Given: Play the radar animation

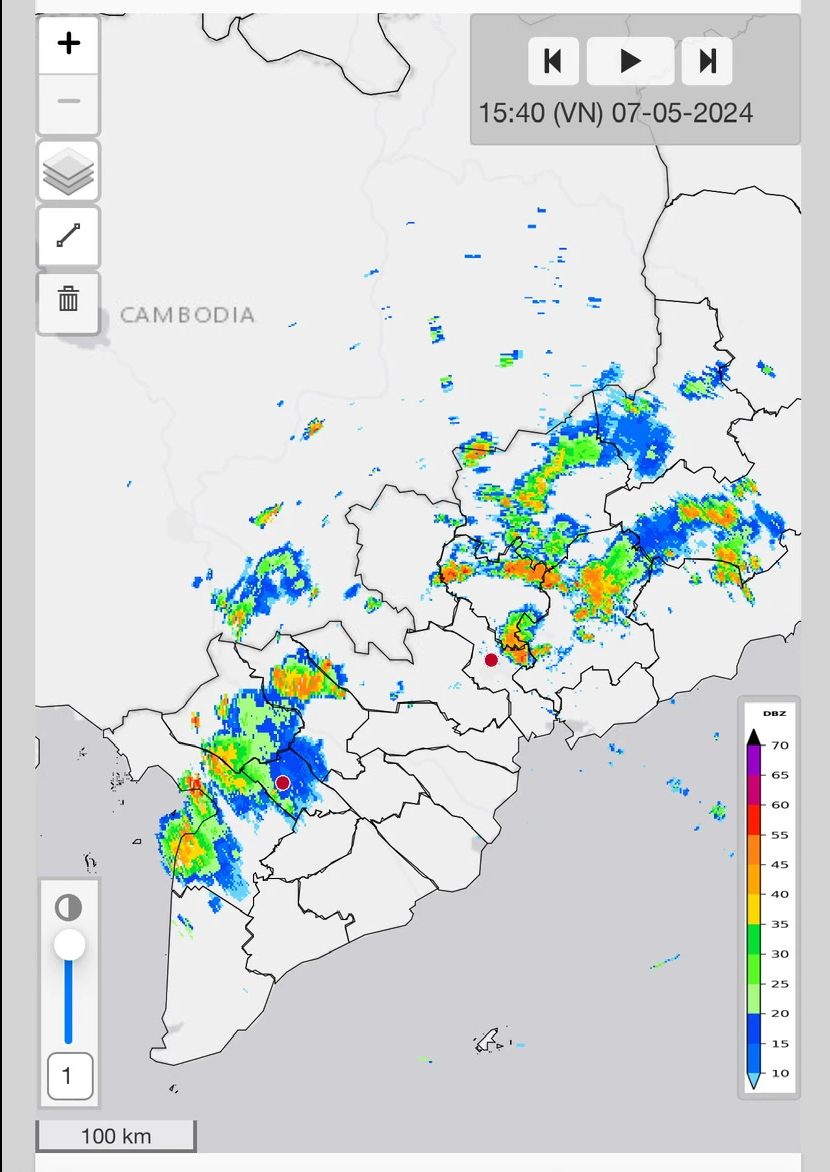Looking at the screenshot, I should (630, 61).
